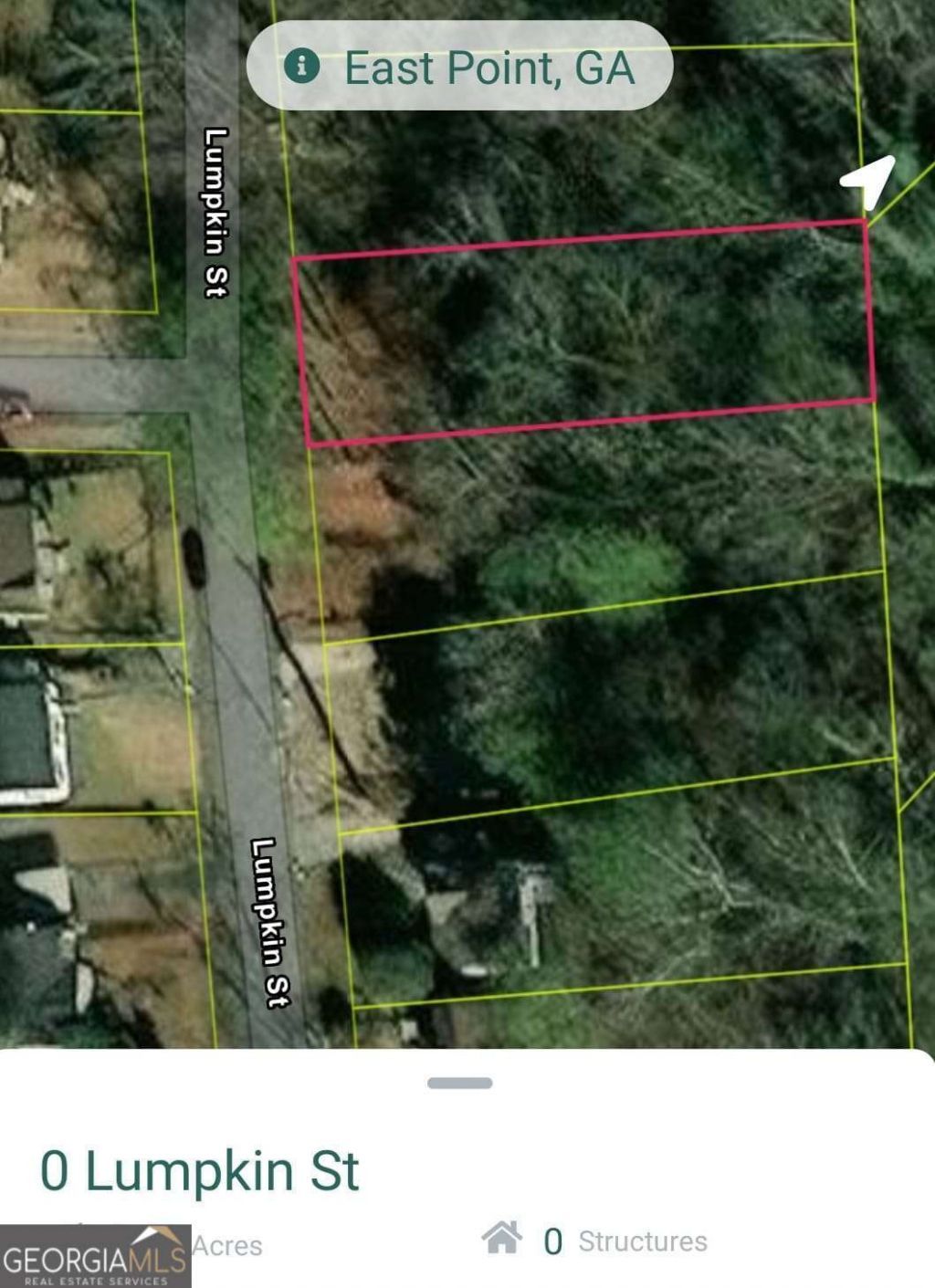The image size is (935, 1288).
Task: Select the red-outlined parcel on the map
Action: coord(584,333)
